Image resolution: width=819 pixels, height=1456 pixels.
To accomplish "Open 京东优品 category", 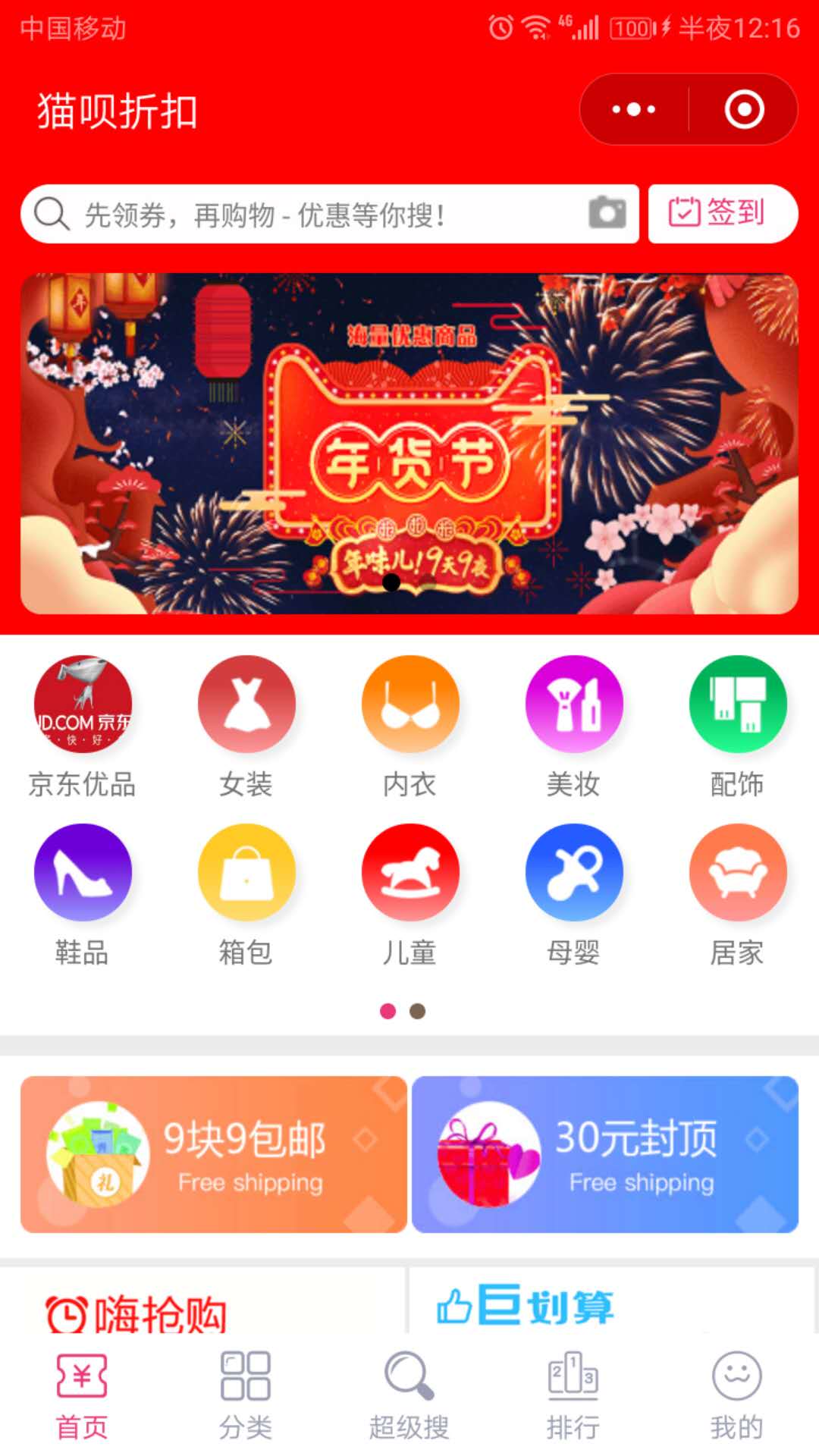I will pyautogui.click(x=83, y=726).
